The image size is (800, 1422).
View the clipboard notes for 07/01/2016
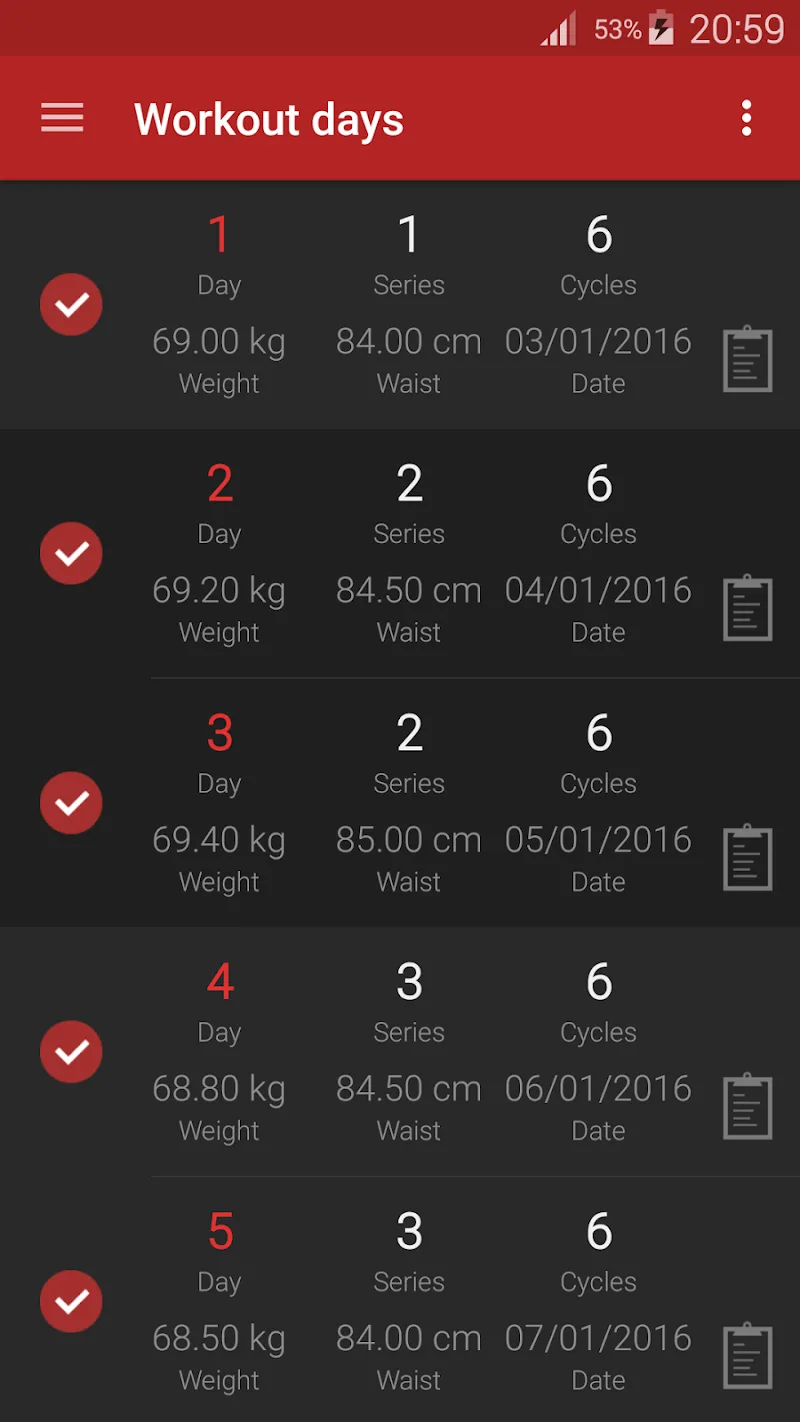click(x=748, y=1357)
